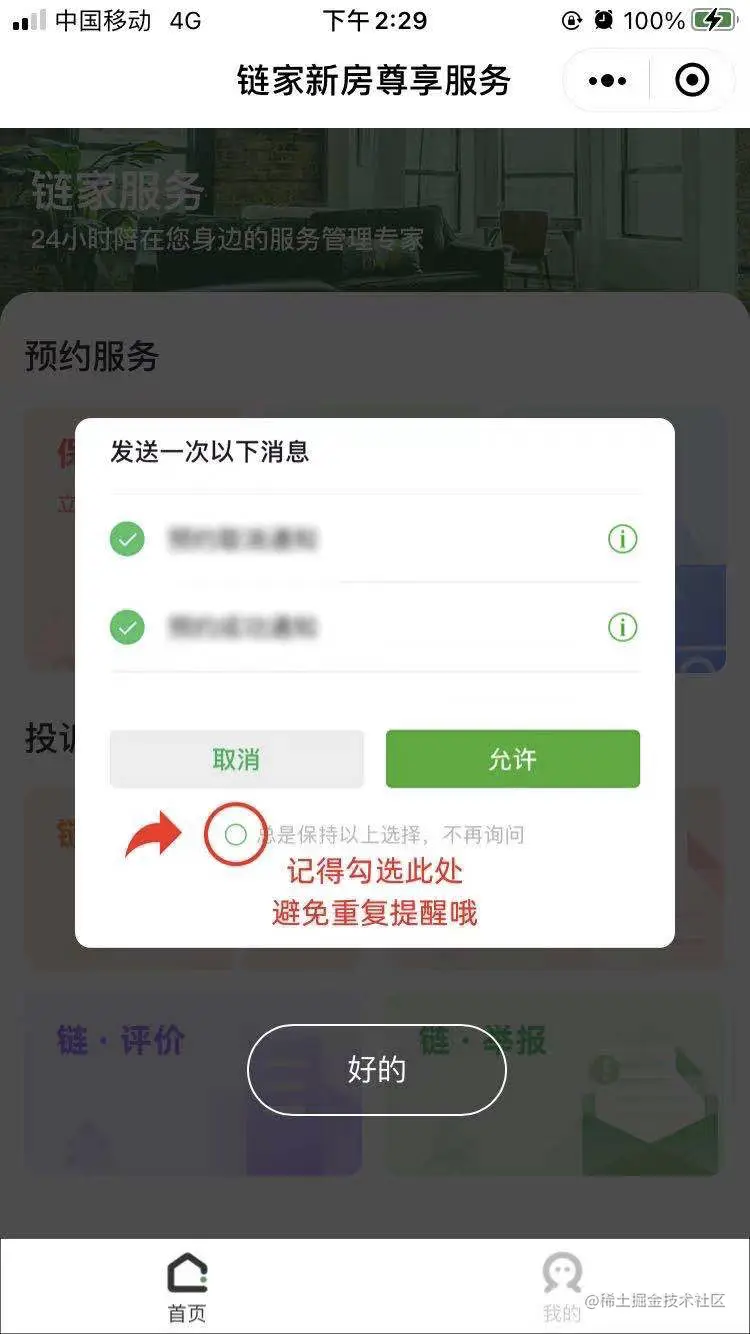Open the mini program's three-dot menu
The image size is (750, 1334).
click(x=607, y=81)
